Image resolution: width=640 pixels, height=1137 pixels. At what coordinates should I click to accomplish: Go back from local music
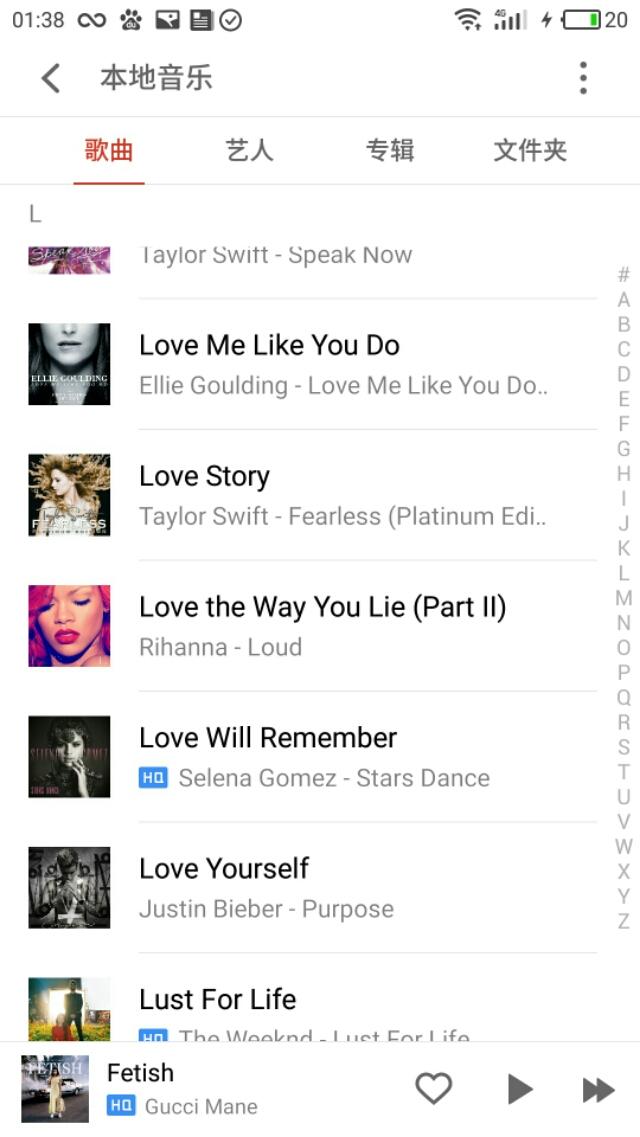[51, 78]
